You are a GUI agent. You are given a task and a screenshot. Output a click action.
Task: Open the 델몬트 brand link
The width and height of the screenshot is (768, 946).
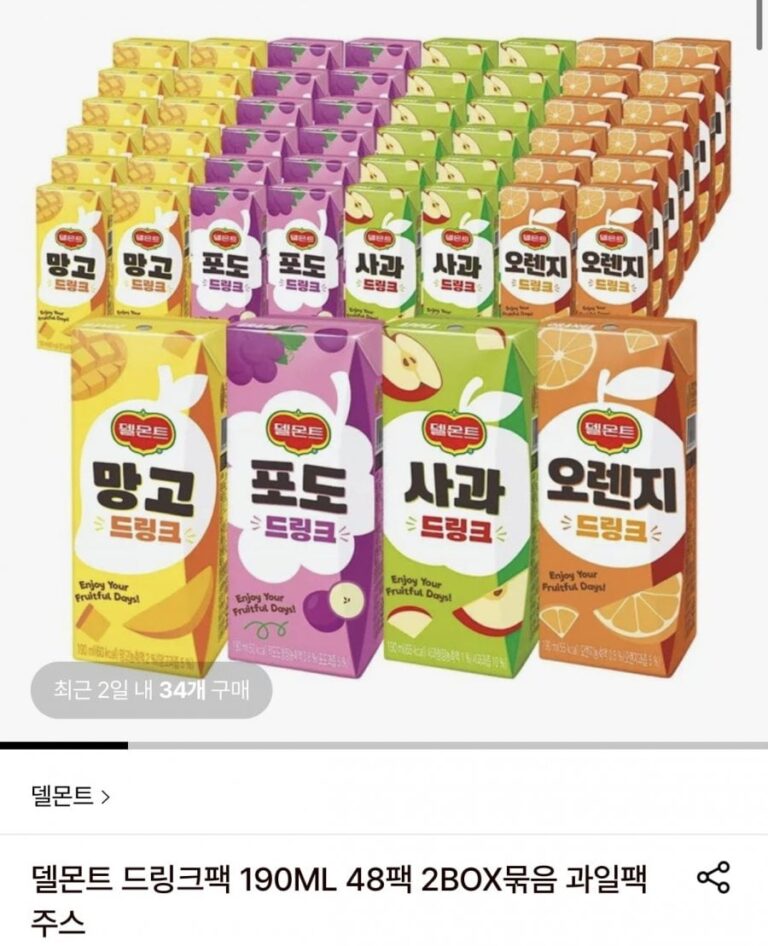coord(70,796)
